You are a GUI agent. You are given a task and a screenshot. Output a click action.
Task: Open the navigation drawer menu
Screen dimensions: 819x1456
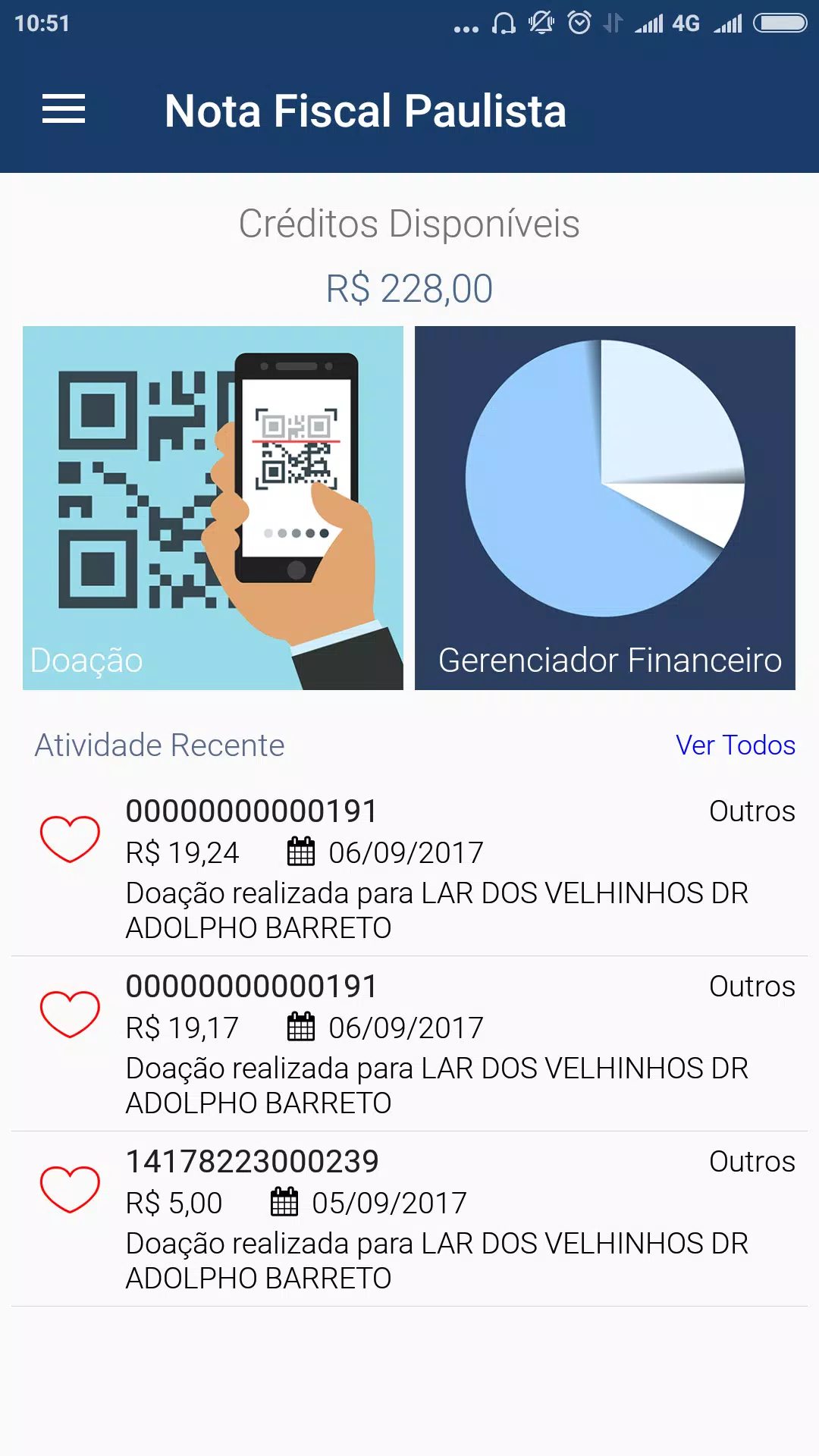(65, 110)
